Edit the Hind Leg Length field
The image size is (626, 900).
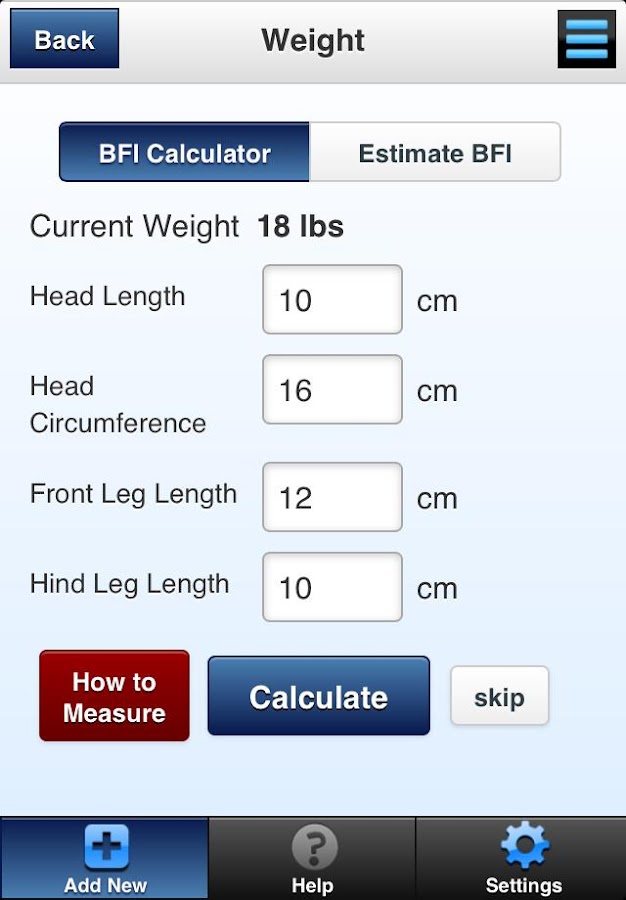point(332,587)
